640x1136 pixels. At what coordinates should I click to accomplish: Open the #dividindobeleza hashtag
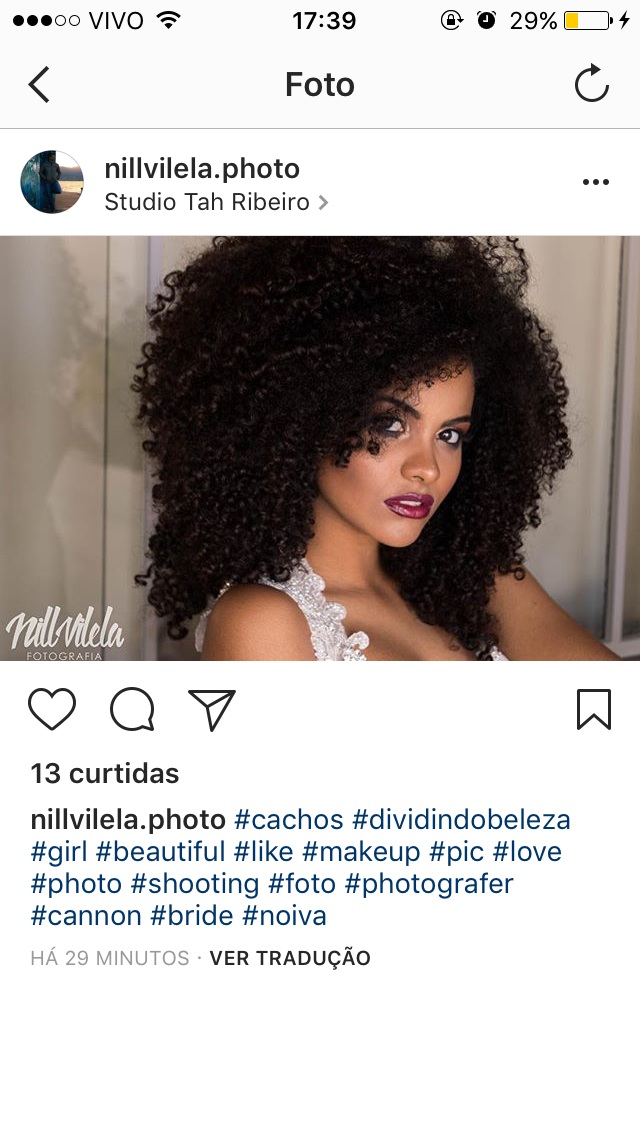pyautogui.click(x=461, y=821)
